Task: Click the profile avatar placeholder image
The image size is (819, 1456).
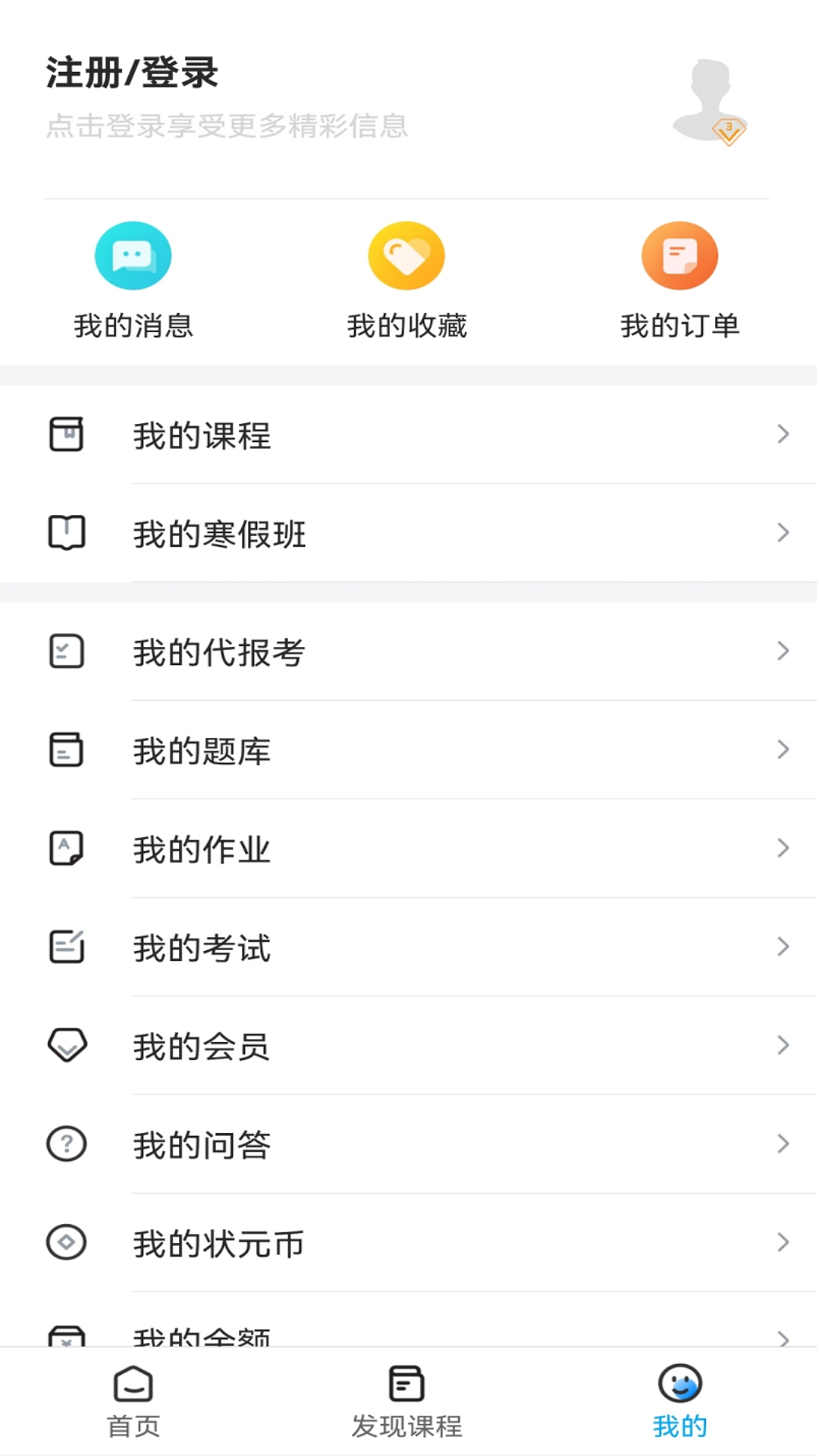Action: coord(707,97)
